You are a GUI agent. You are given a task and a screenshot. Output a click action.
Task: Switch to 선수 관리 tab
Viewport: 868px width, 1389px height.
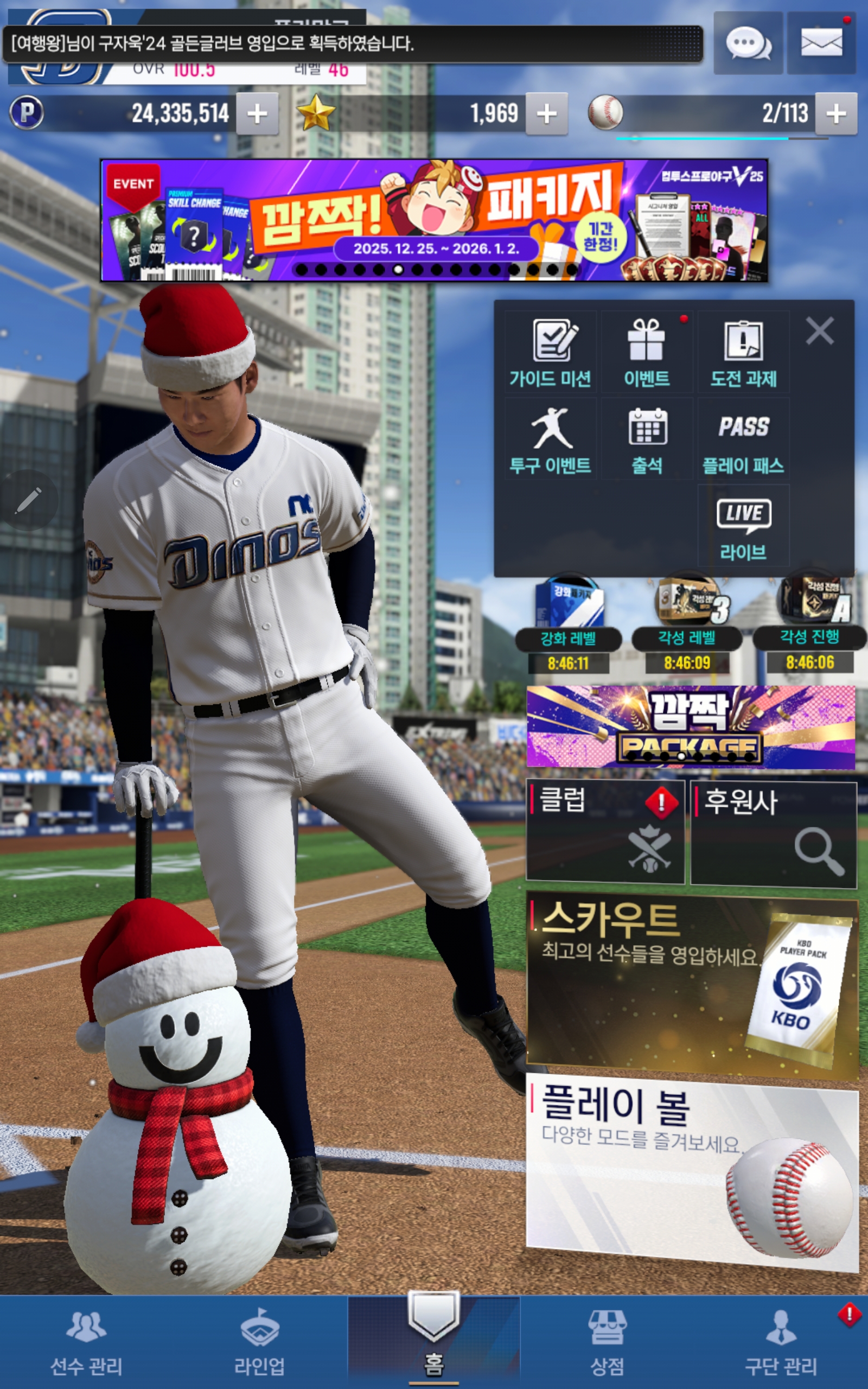pyautogui.click(x=86, y=1342)
